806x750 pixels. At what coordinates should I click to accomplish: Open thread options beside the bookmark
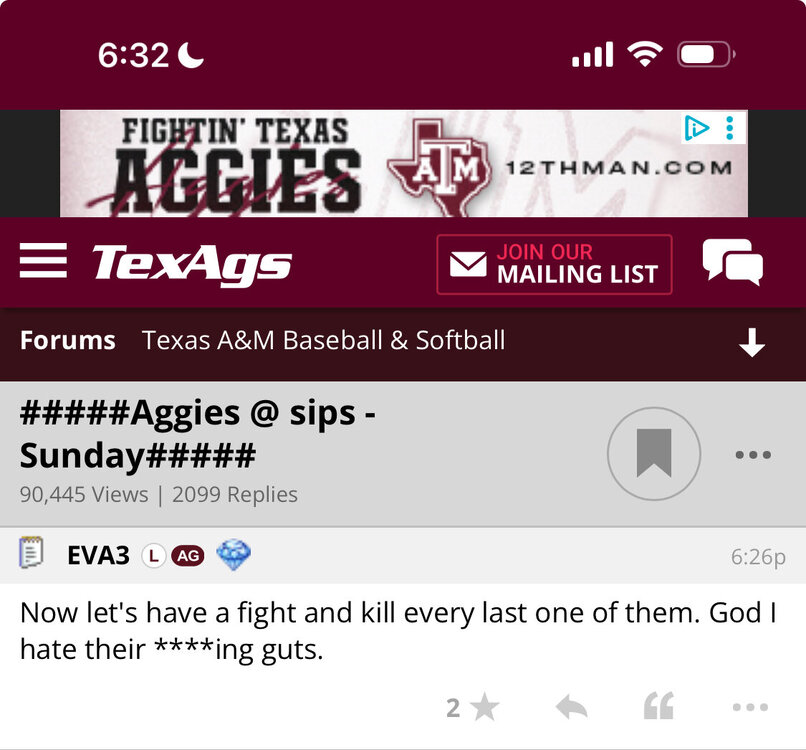[753, 455]
